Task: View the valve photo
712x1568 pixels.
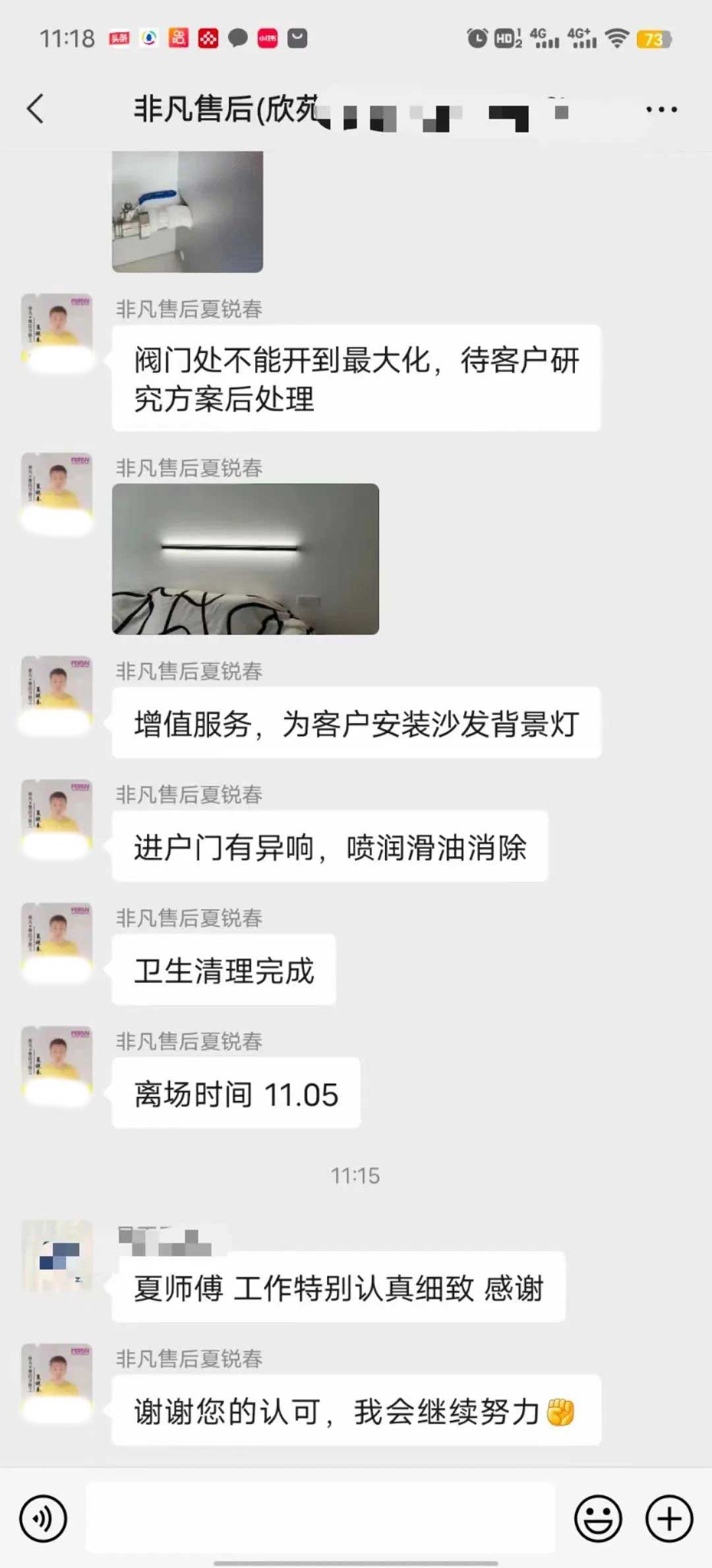Action: 187,211
